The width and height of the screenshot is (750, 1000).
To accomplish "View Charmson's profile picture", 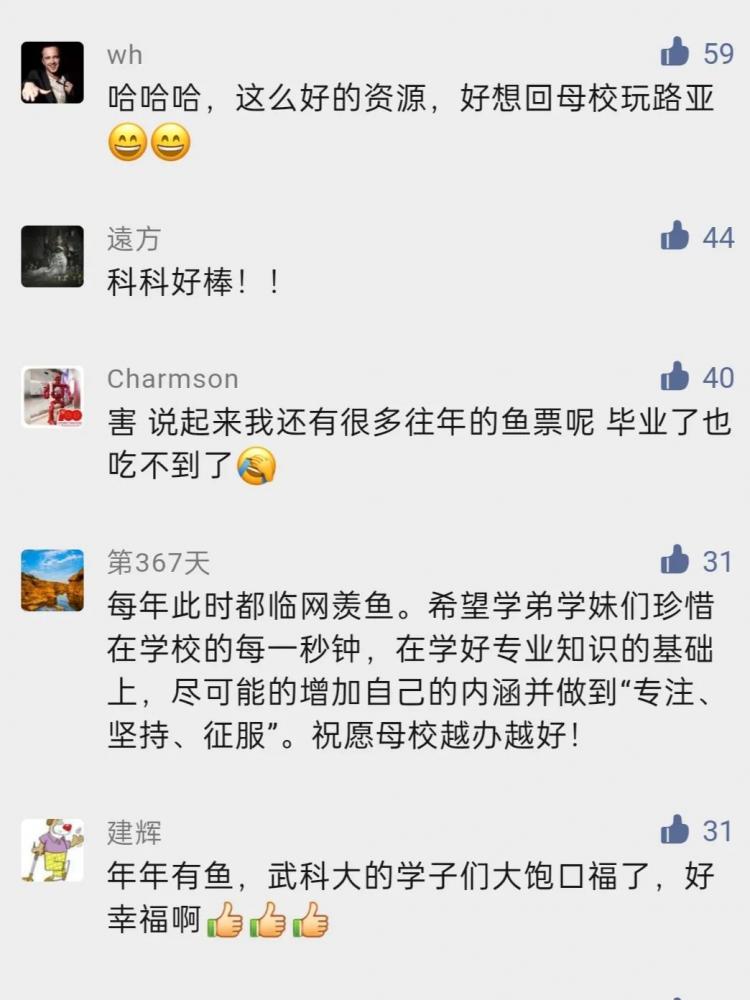I will [x=52, y=396].
